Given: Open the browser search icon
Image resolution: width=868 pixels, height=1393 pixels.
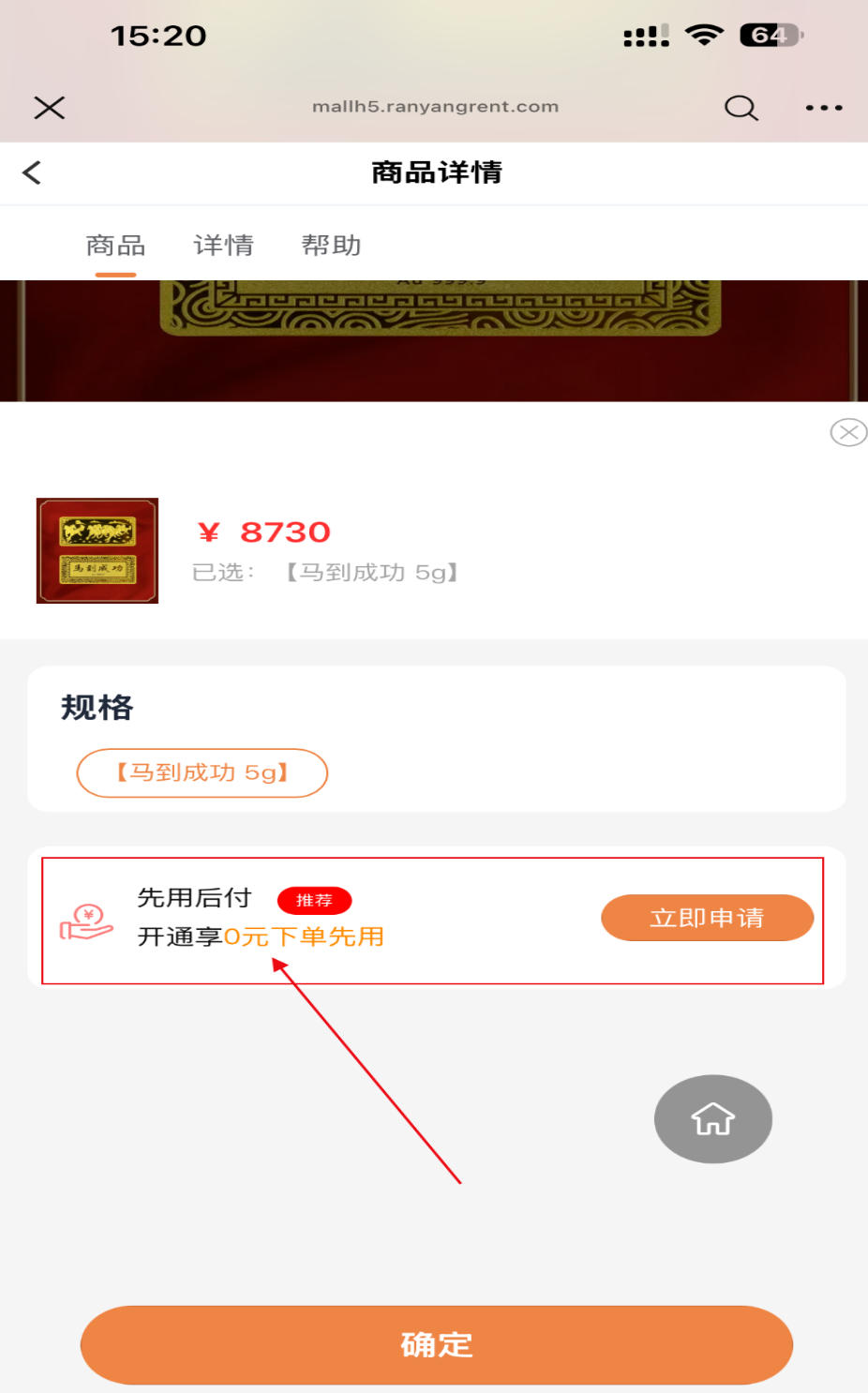Looking at the screenshot, I should coord(741,108).
